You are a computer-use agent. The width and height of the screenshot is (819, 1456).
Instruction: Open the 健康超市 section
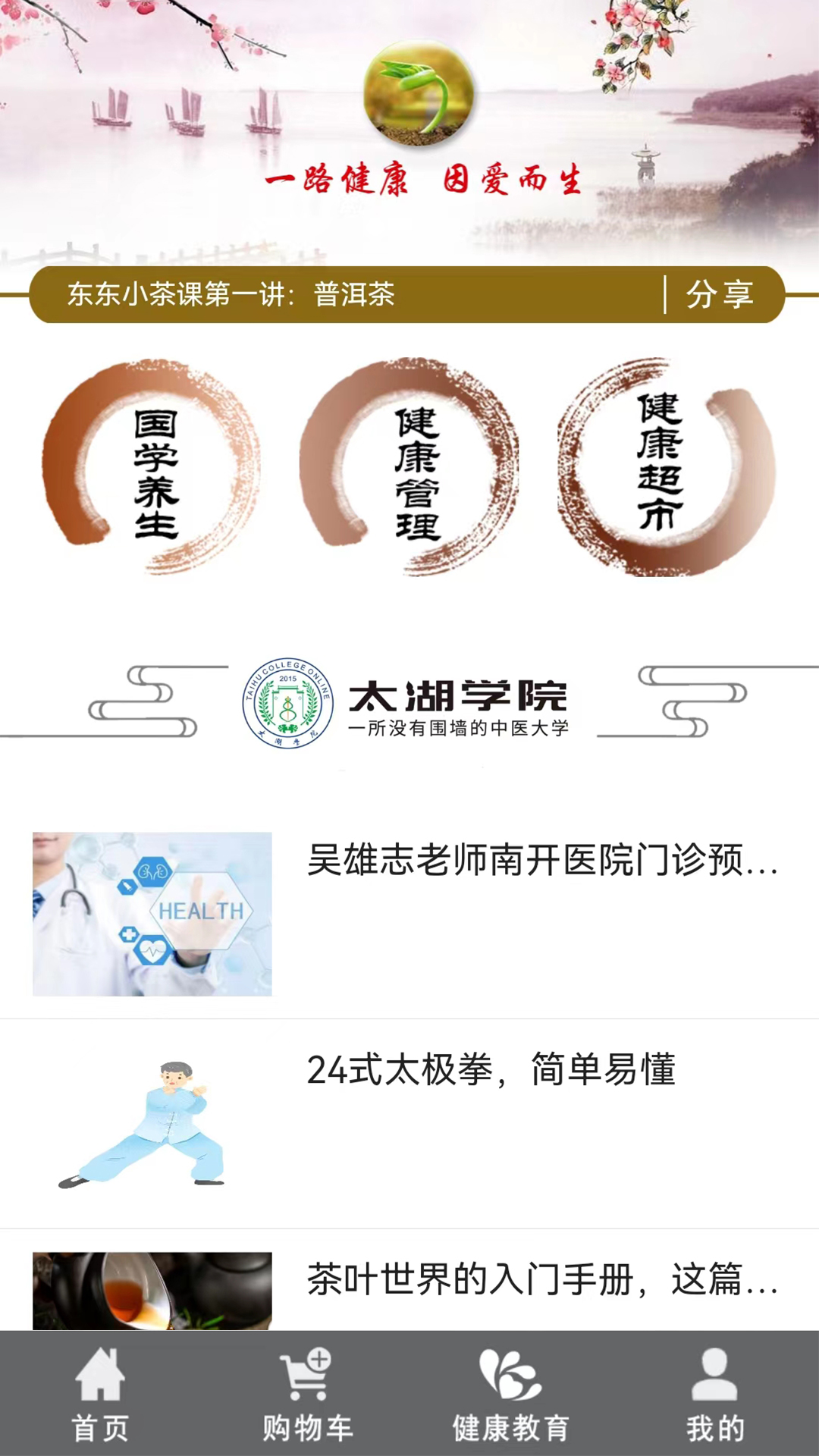click(667, 466)
